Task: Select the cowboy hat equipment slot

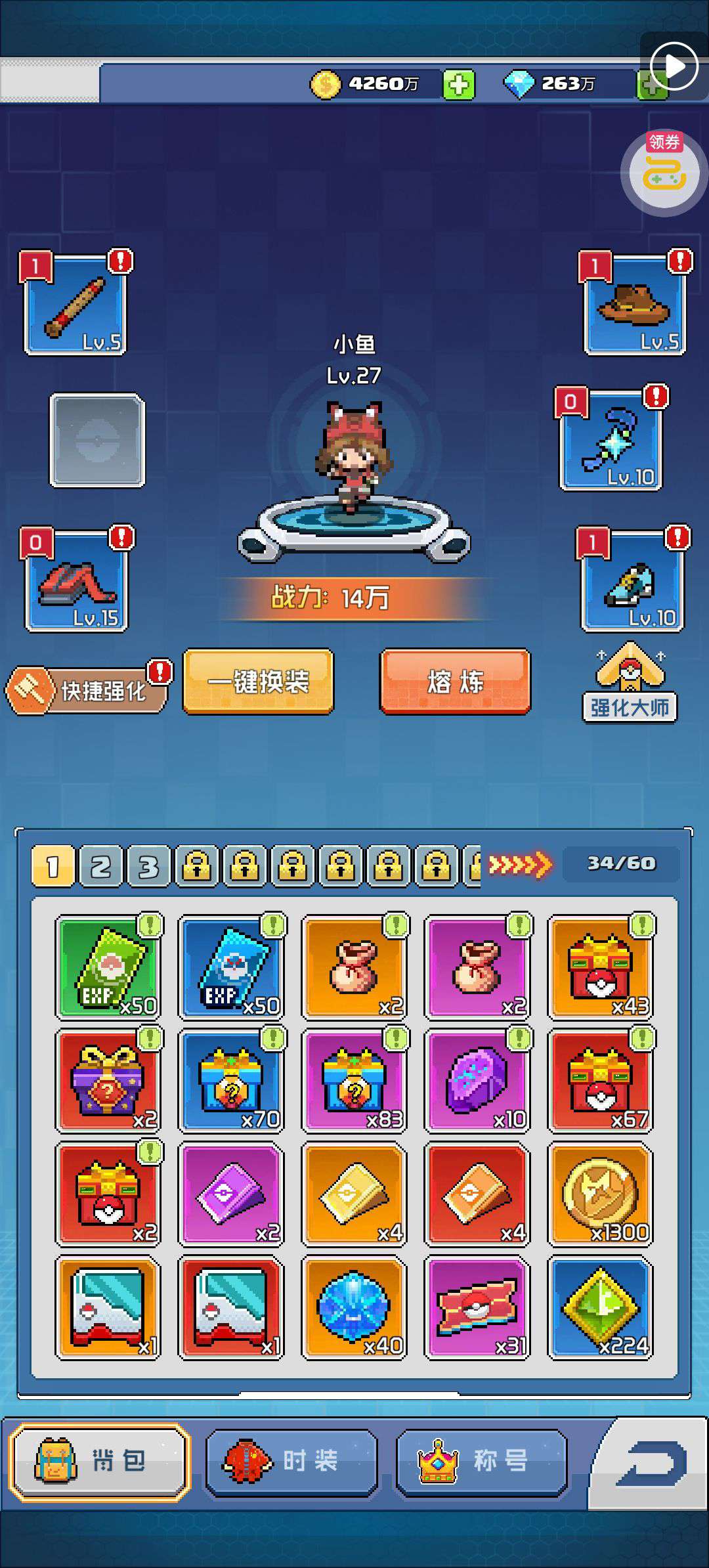Action: pos(634,303)
